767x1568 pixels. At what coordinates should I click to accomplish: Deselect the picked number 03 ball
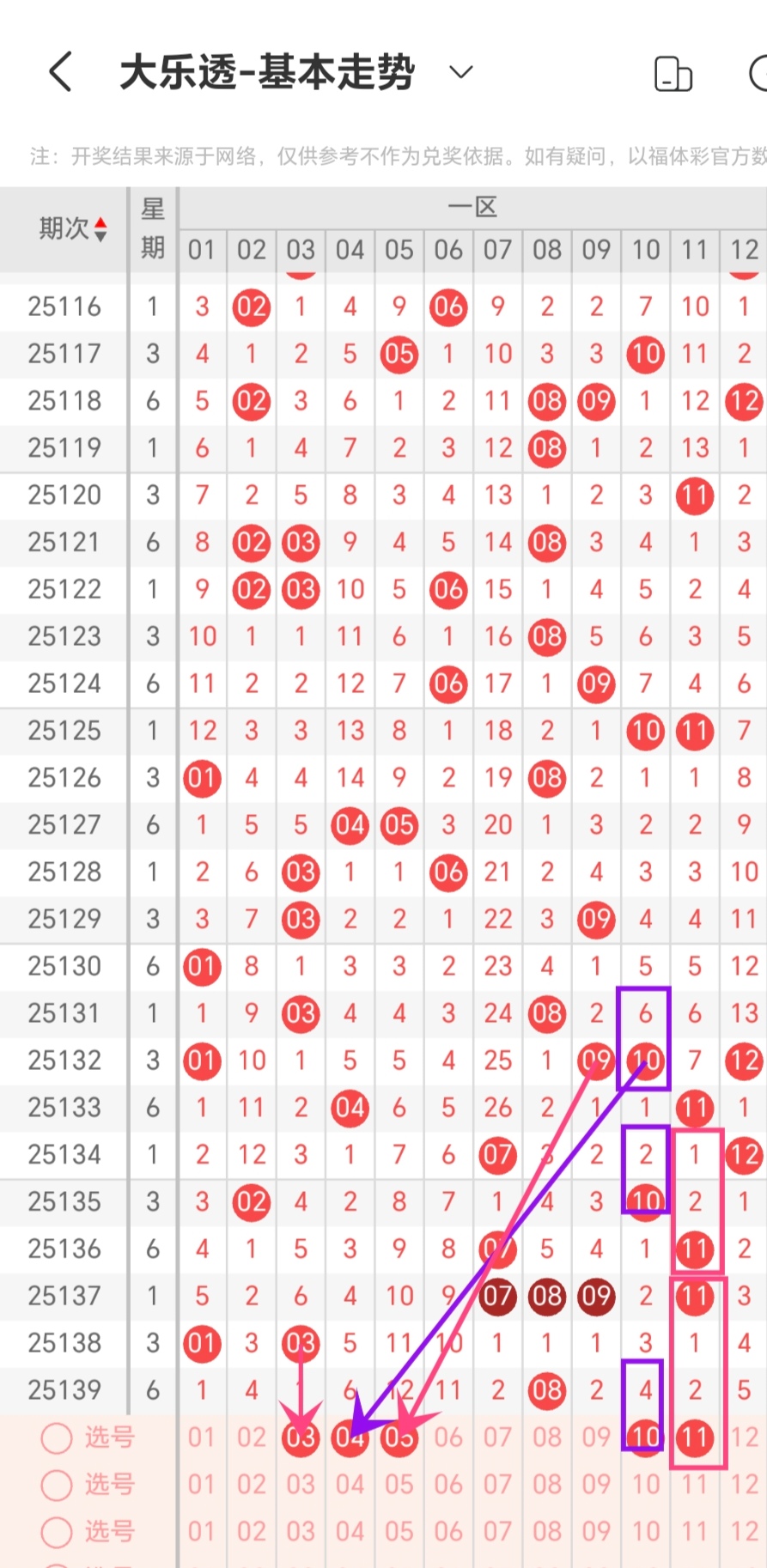301,1437
